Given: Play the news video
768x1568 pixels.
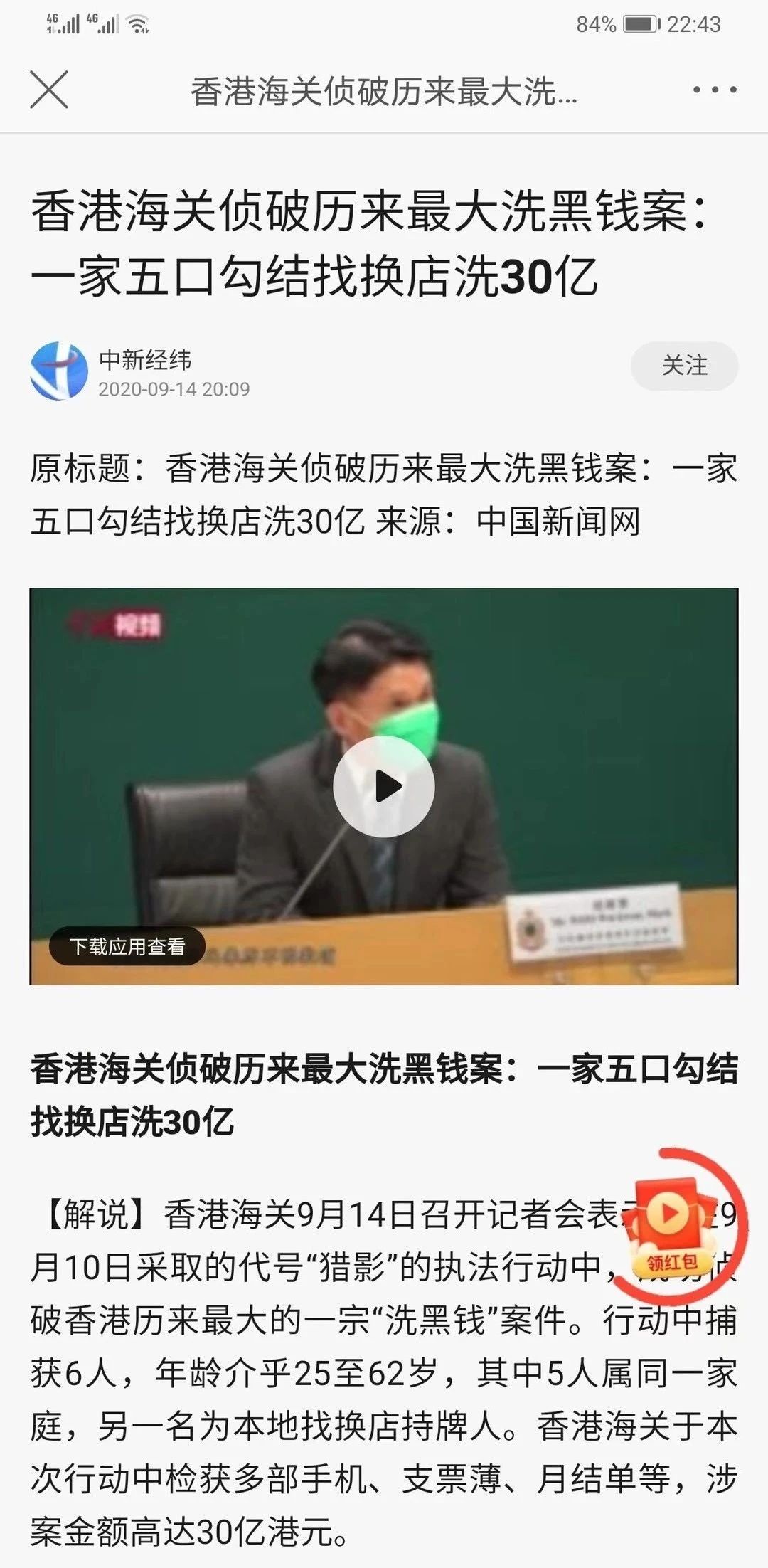Looking at the screenshot, I should 384,786.
